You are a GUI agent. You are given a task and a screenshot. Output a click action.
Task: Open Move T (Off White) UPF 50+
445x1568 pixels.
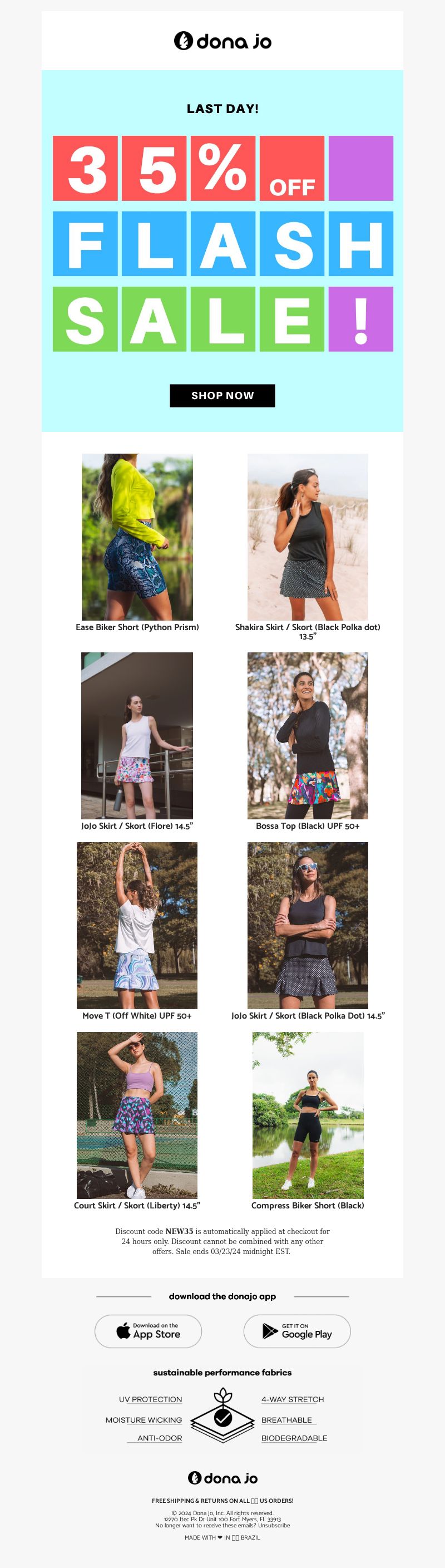pos(137,925)
